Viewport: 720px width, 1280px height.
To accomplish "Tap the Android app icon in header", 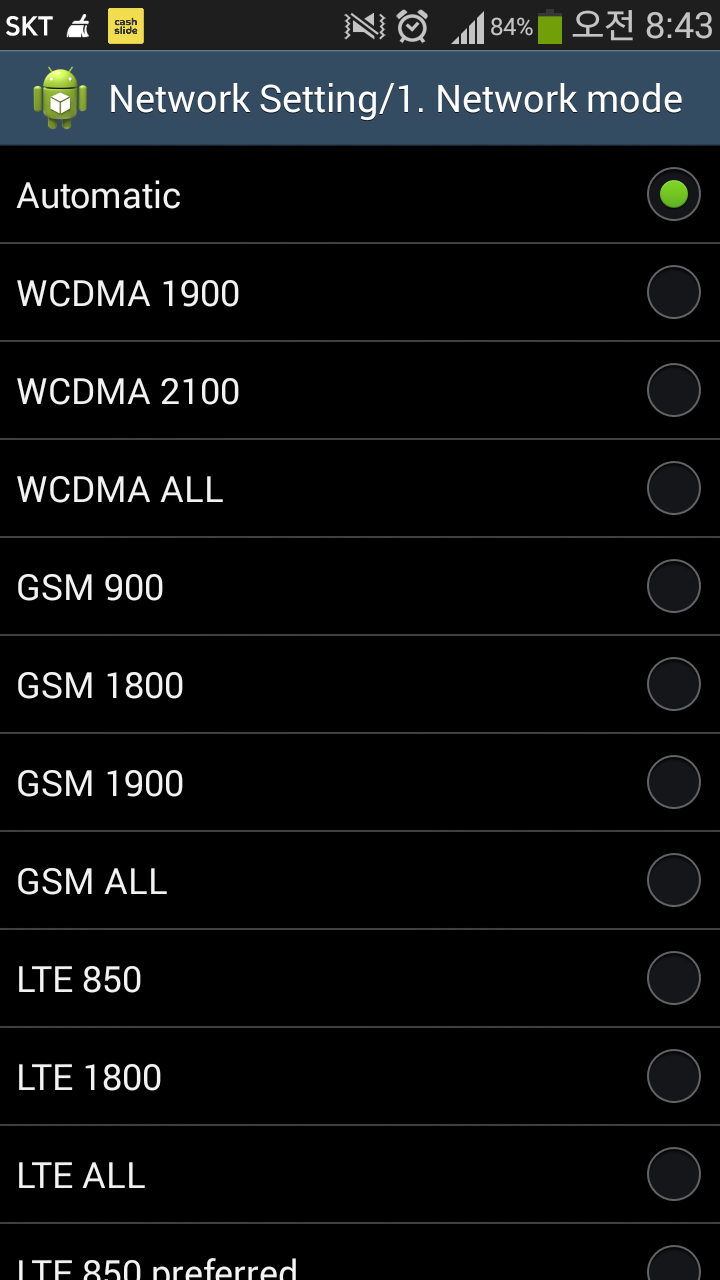I will coord(60,99).
